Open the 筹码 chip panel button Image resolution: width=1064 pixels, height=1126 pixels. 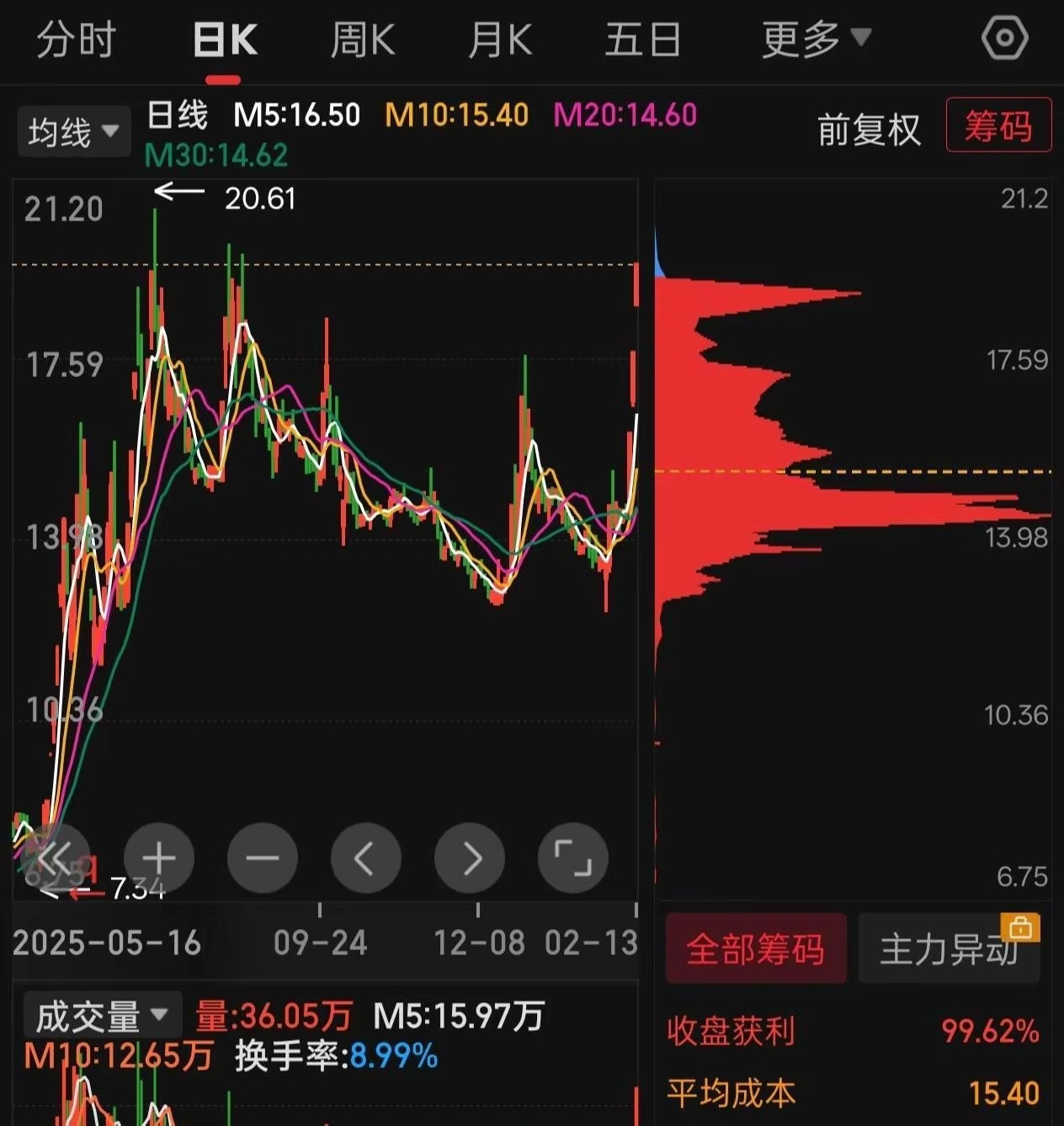point(998,126)
